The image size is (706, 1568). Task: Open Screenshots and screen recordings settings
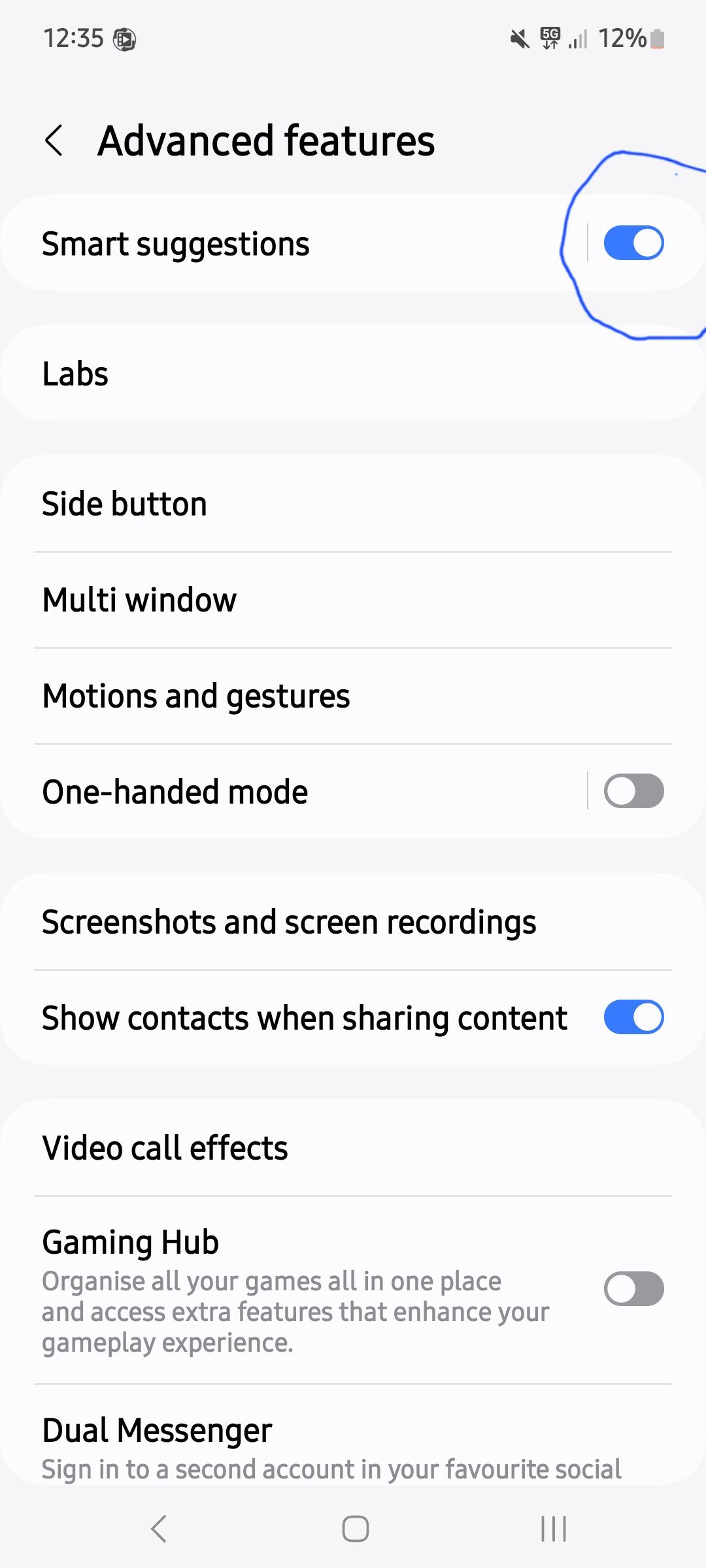pos(353,921)
